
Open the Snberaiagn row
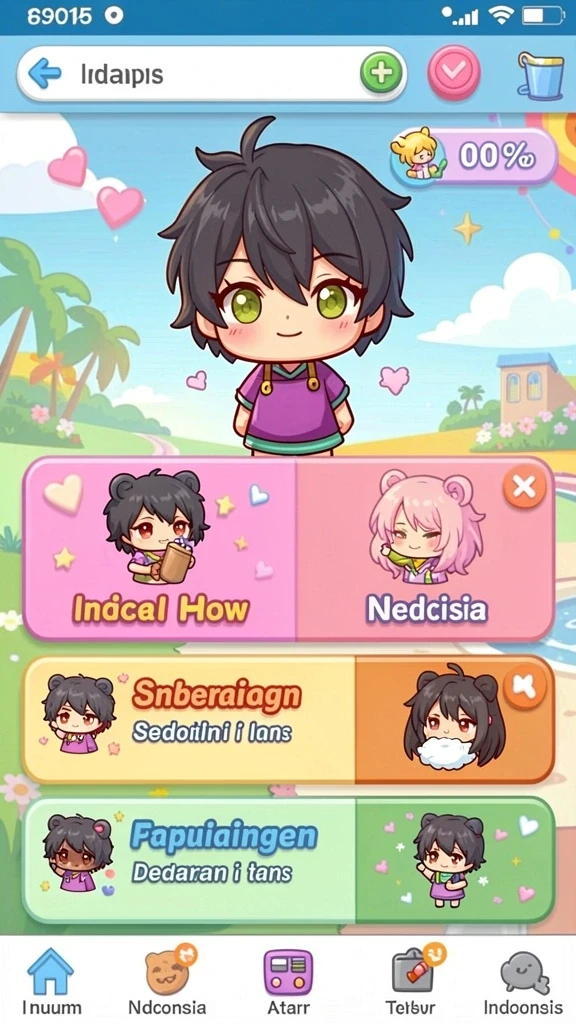tap(189, 719)
